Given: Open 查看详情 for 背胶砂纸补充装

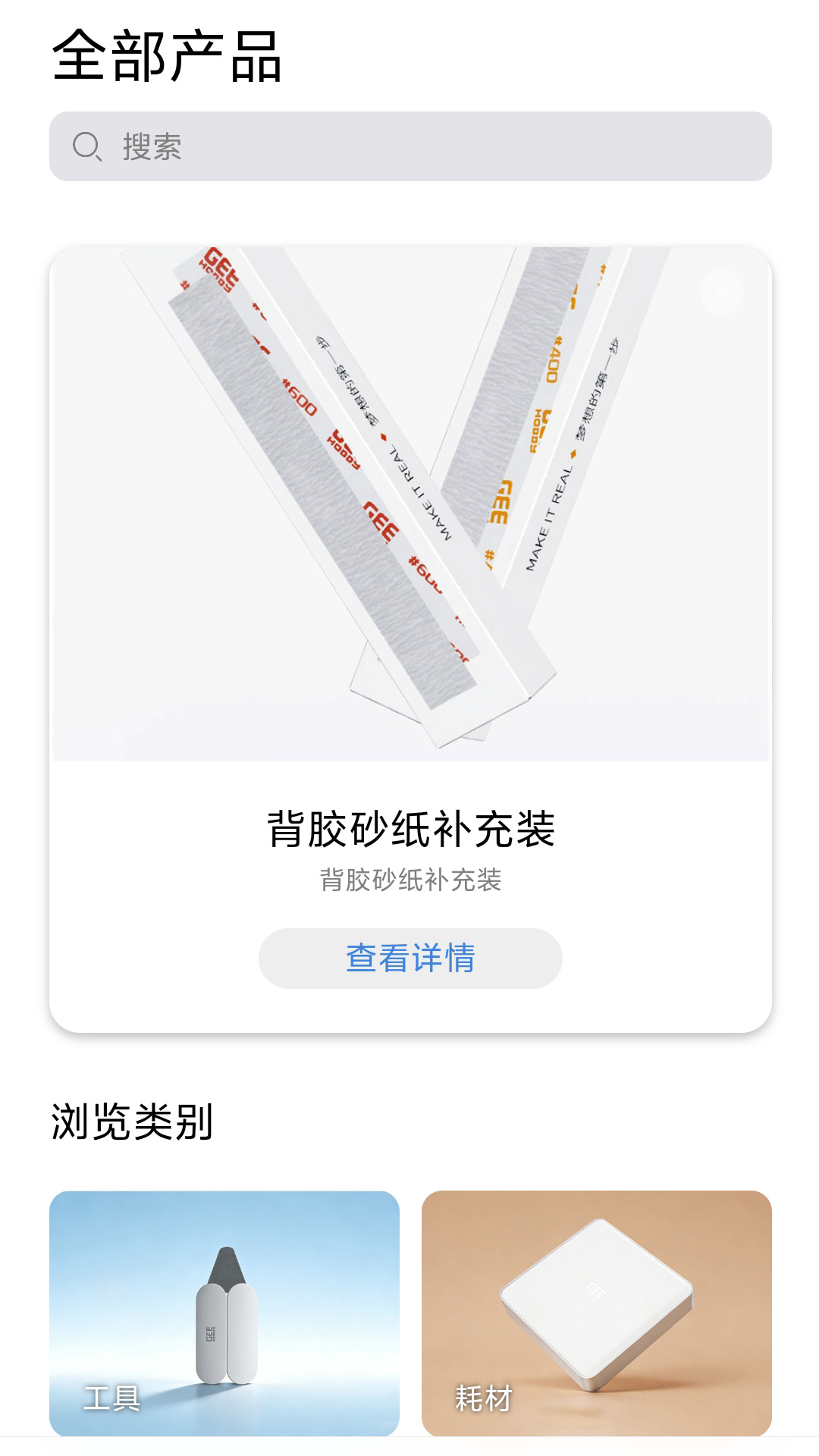Looking at the screenshot, I should pos(410,958).
